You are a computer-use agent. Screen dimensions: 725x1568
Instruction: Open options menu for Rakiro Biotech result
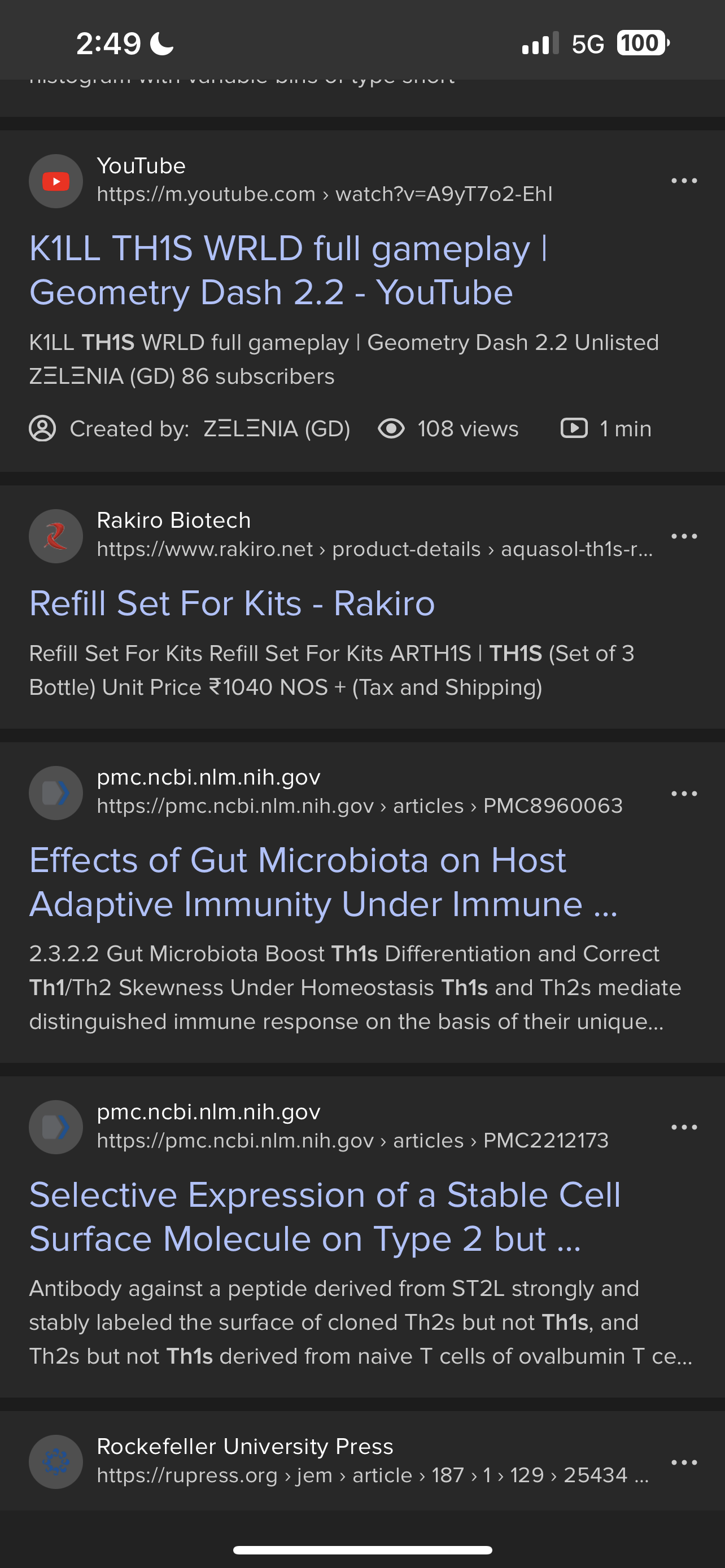tap(684, 536)
